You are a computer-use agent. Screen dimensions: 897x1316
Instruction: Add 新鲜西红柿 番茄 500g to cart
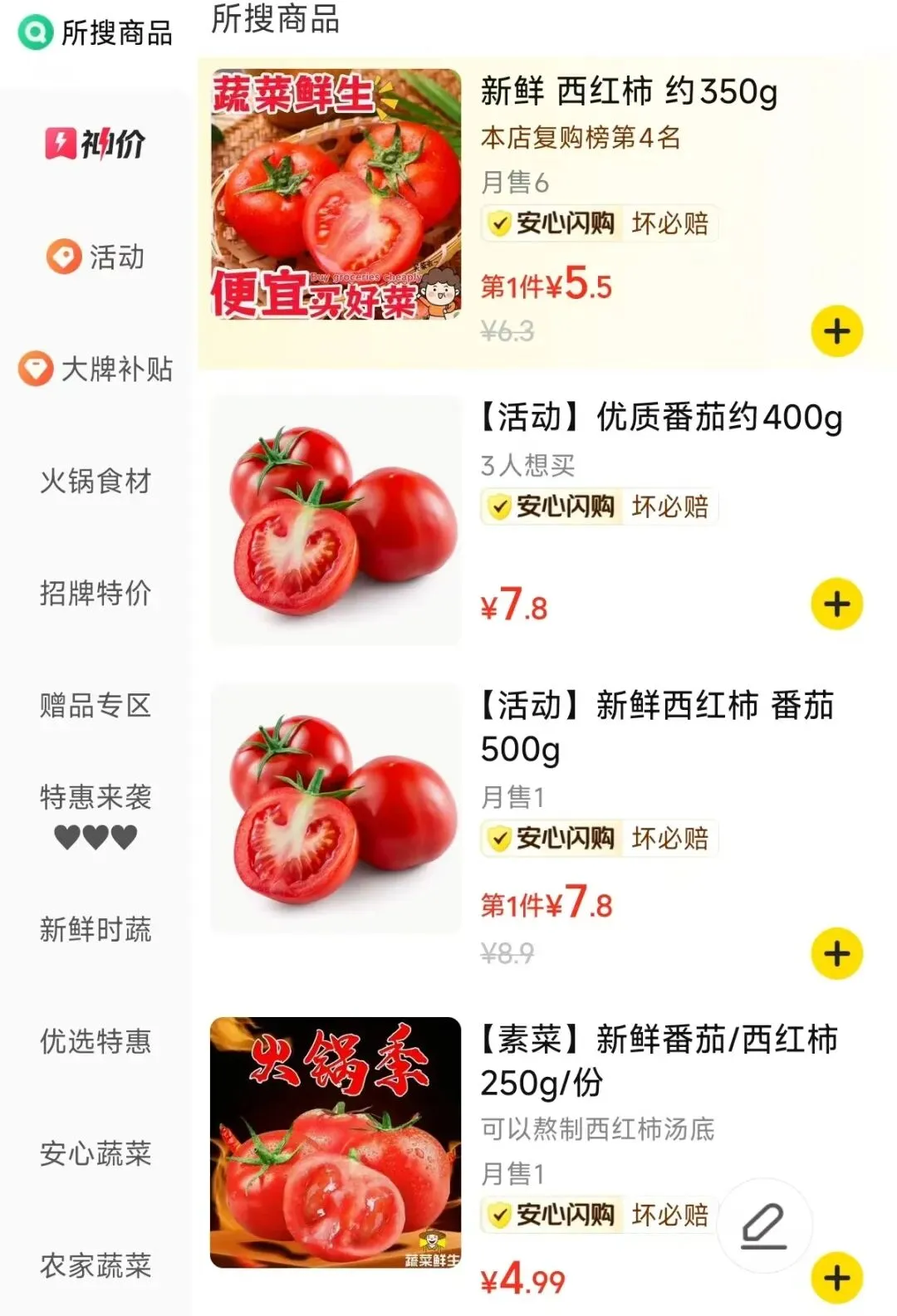point(836,953)
